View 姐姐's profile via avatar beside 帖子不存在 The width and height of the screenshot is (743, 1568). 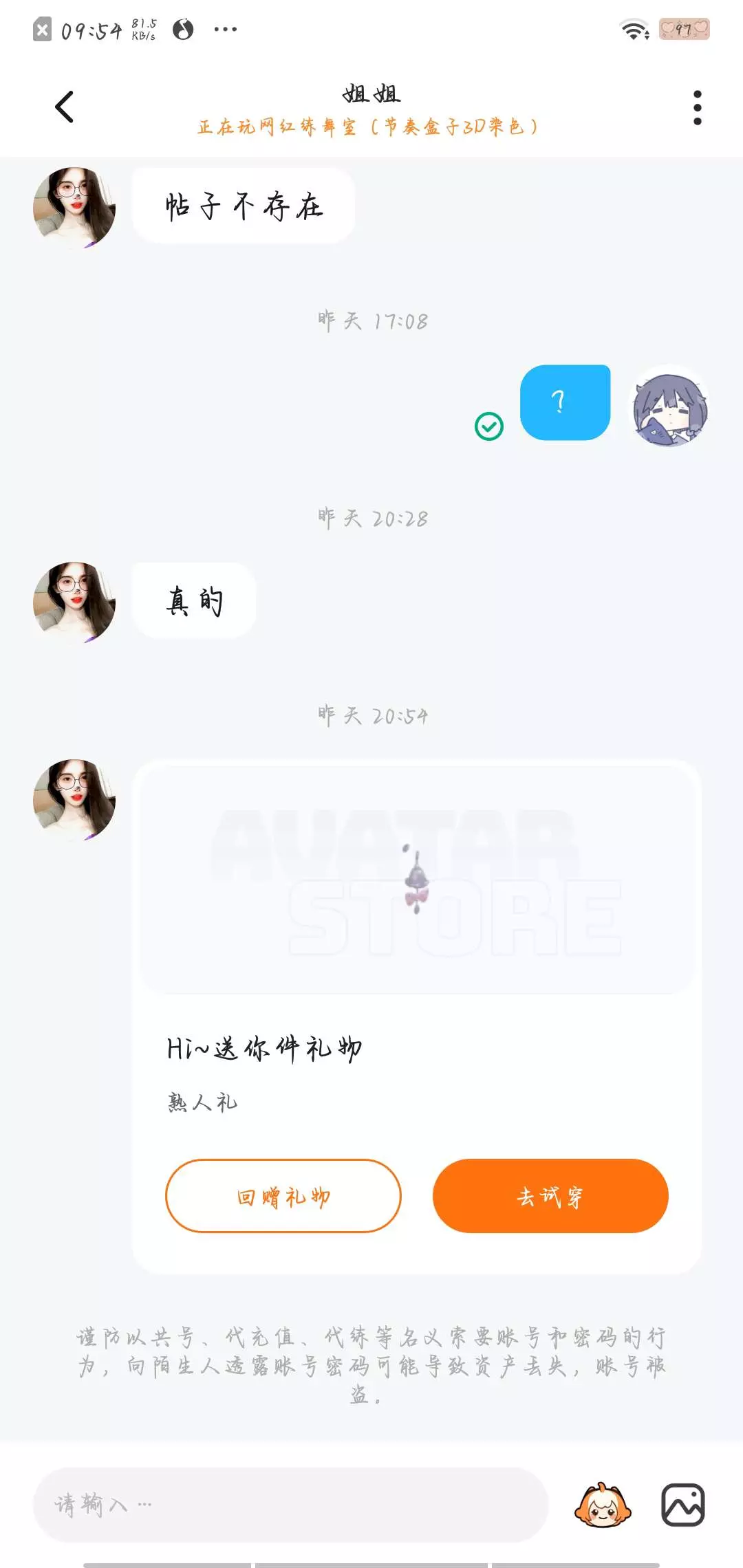pos(74,207)
